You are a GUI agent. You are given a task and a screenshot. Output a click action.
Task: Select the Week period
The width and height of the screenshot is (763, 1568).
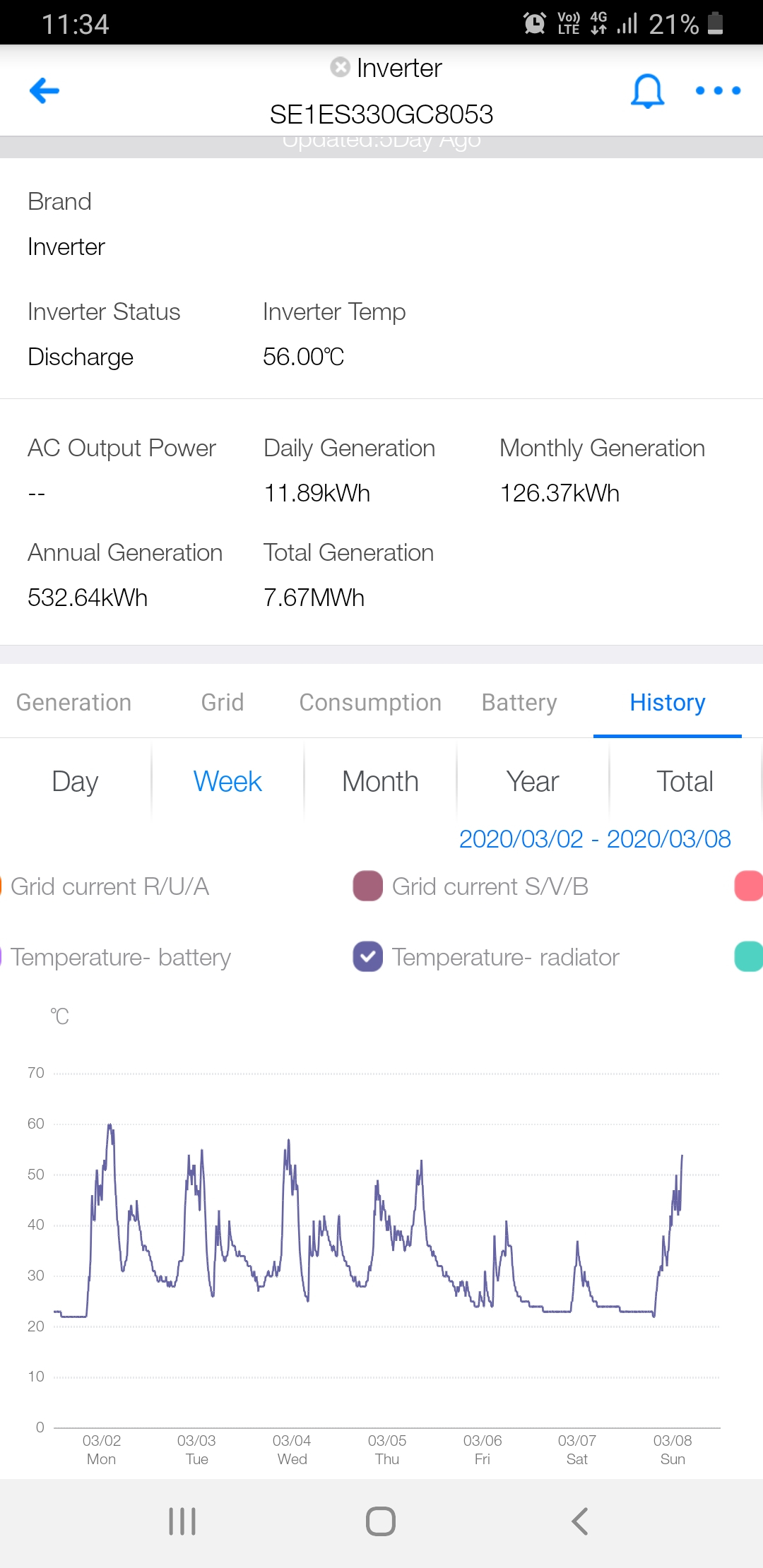click(x=227, y=782)
